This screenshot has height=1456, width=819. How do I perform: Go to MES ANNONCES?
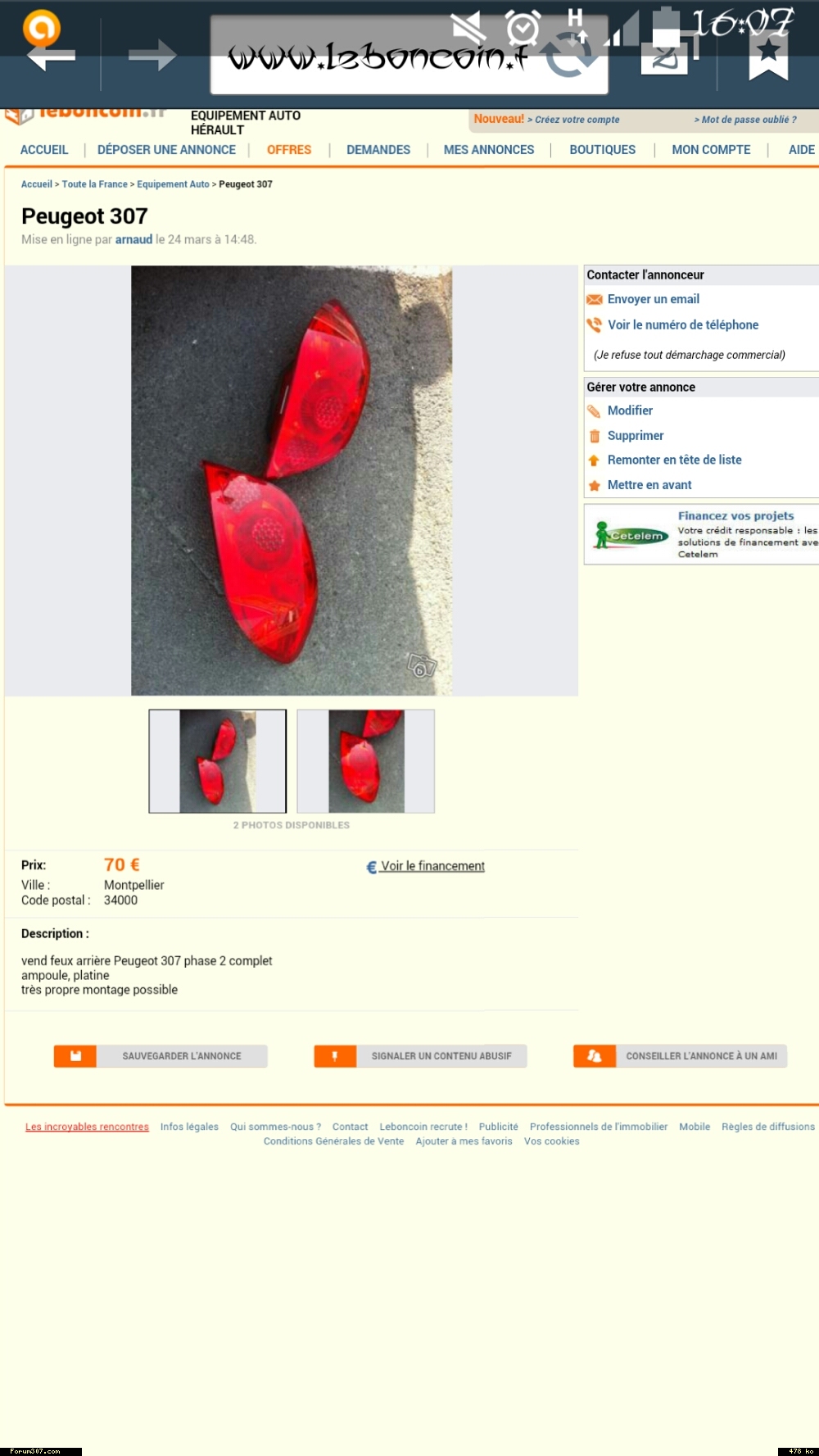pyautogui.click(x=488, y=150)
